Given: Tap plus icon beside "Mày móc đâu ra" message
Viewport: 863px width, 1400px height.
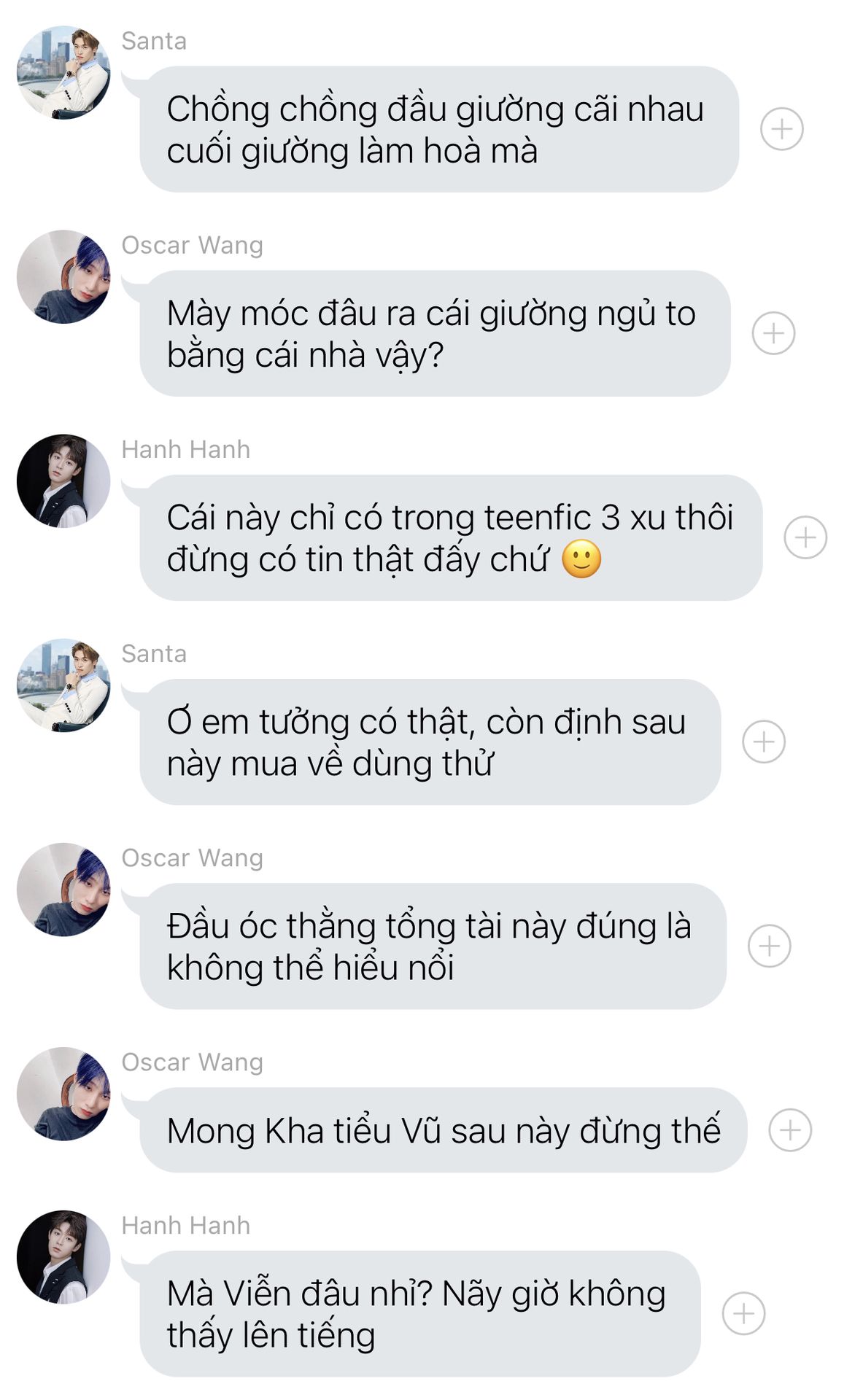Looking at the screenshot, I should click(x=773, y=333).
